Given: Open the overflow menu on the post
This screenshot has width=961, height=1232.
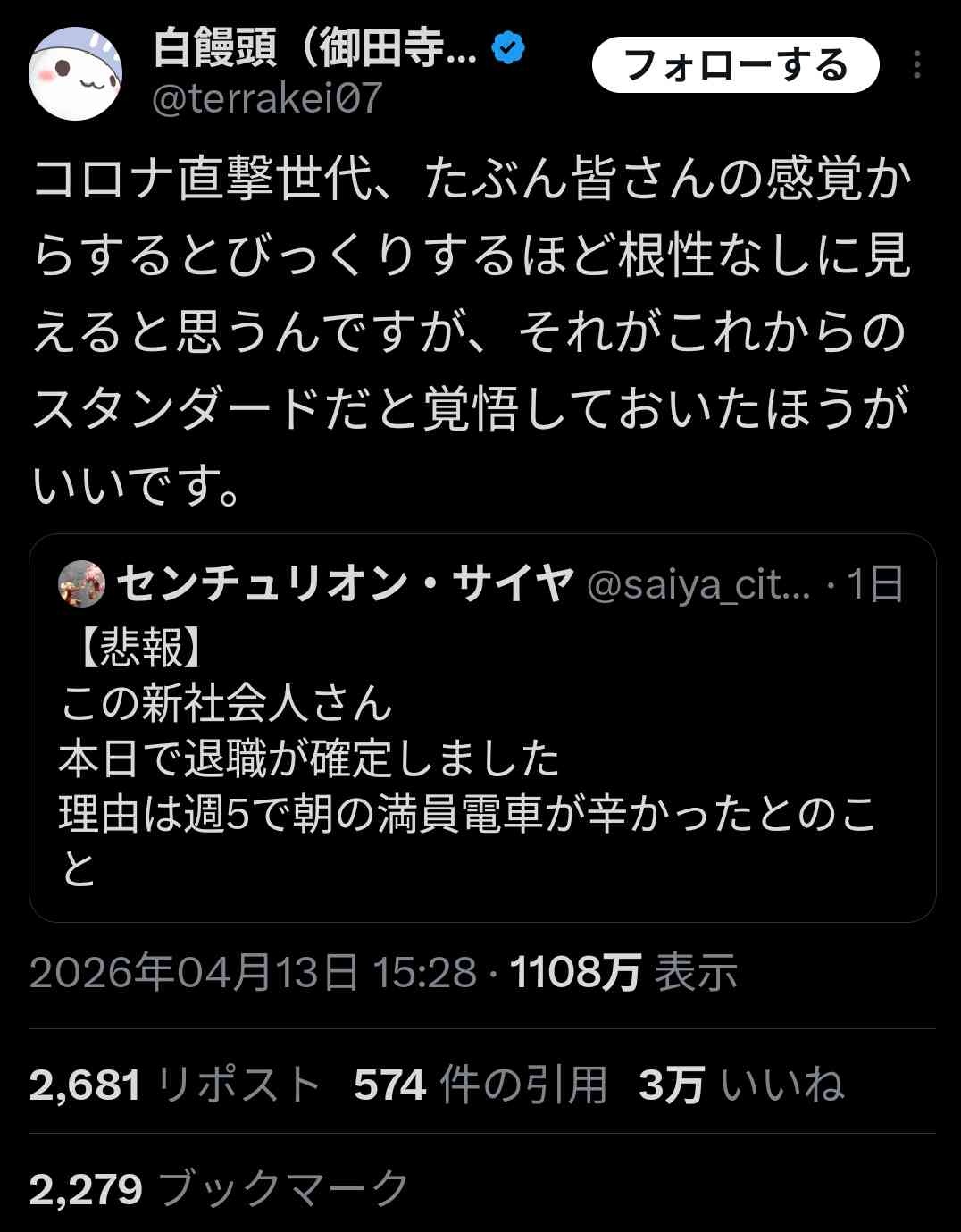Looking at the screenshot, I should click(x=916, y=65).
